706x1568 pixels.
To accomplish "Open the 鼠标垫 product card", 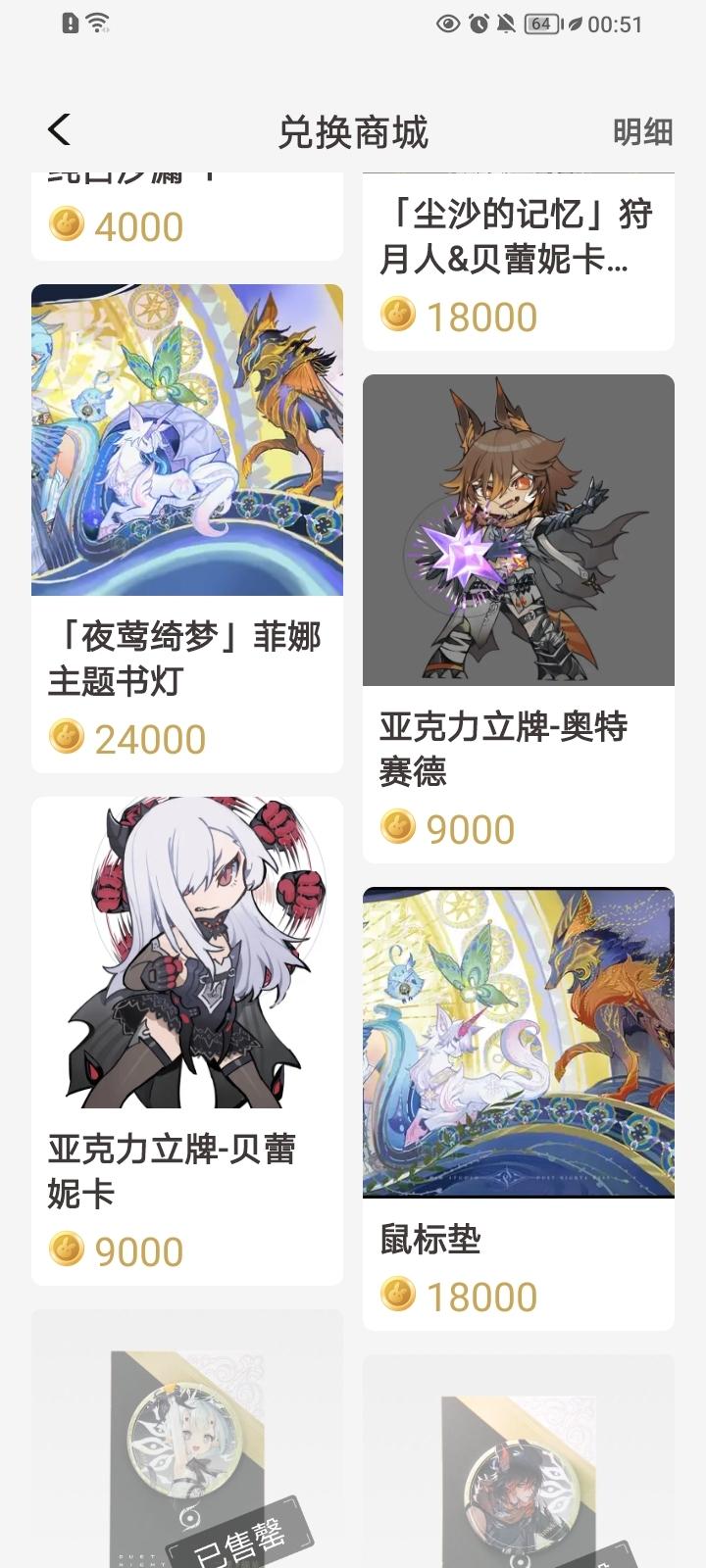I will click(x=518, y=1107).
